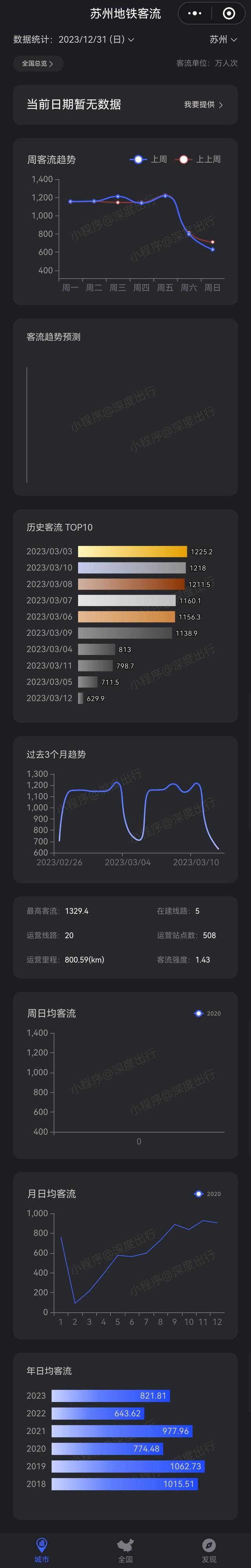This screenshot has height=1568, width=251.
Task: Close the mini program with the circle icon
Action: pos(229,13)
